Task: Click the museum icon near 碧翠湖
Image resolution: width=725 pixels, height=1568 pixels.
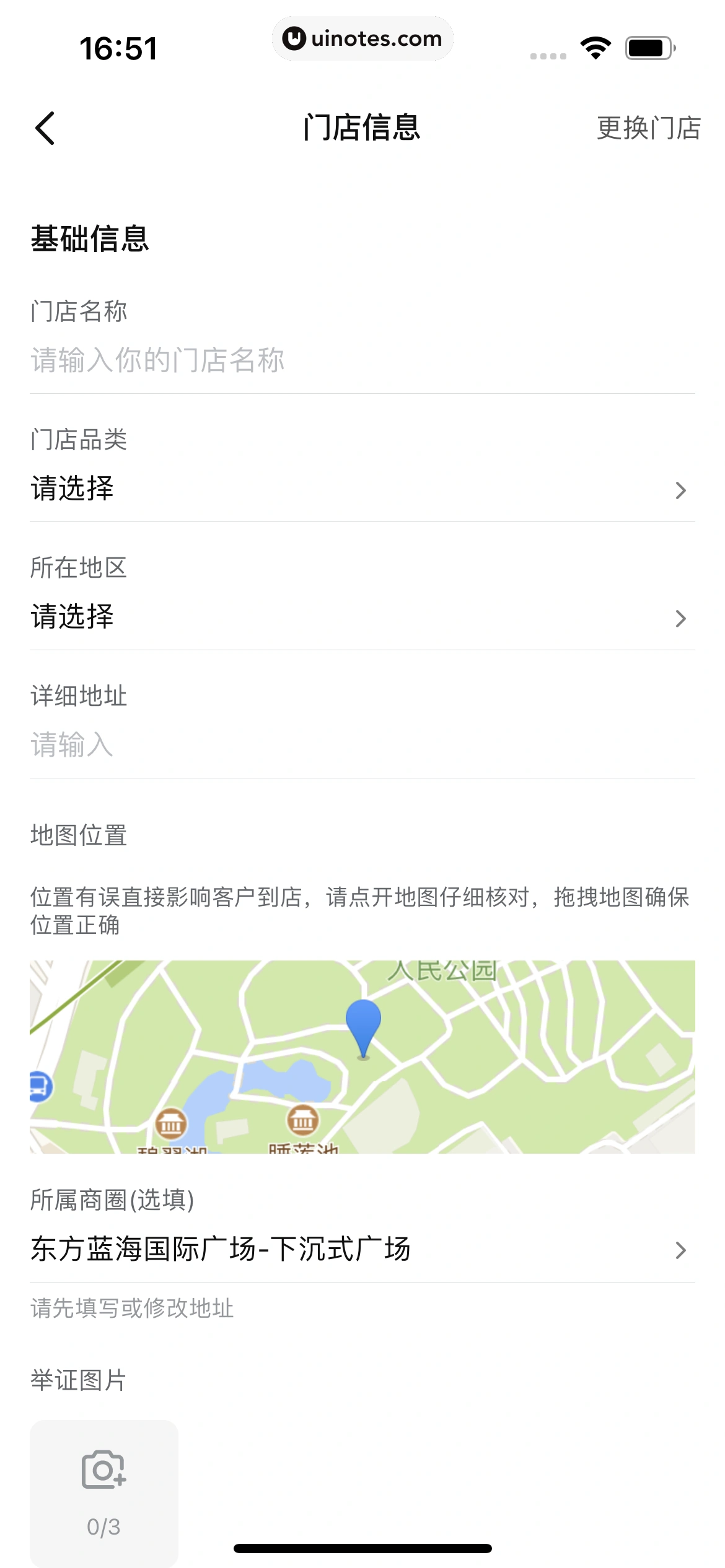Action: 172,1122
